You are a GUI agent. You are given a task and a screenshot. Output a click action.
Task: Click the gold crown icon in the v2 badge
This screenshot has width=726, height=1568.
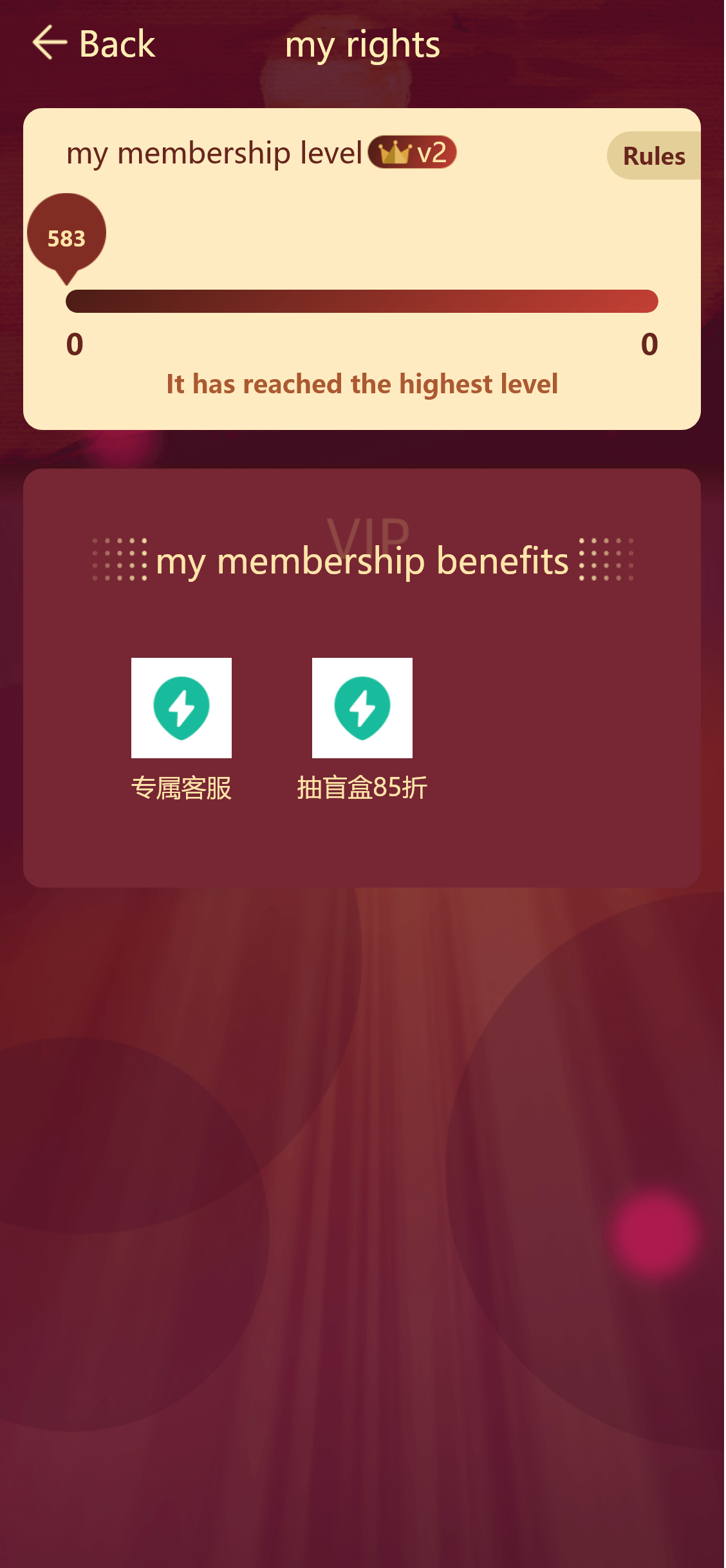click(x=394, y=153)
